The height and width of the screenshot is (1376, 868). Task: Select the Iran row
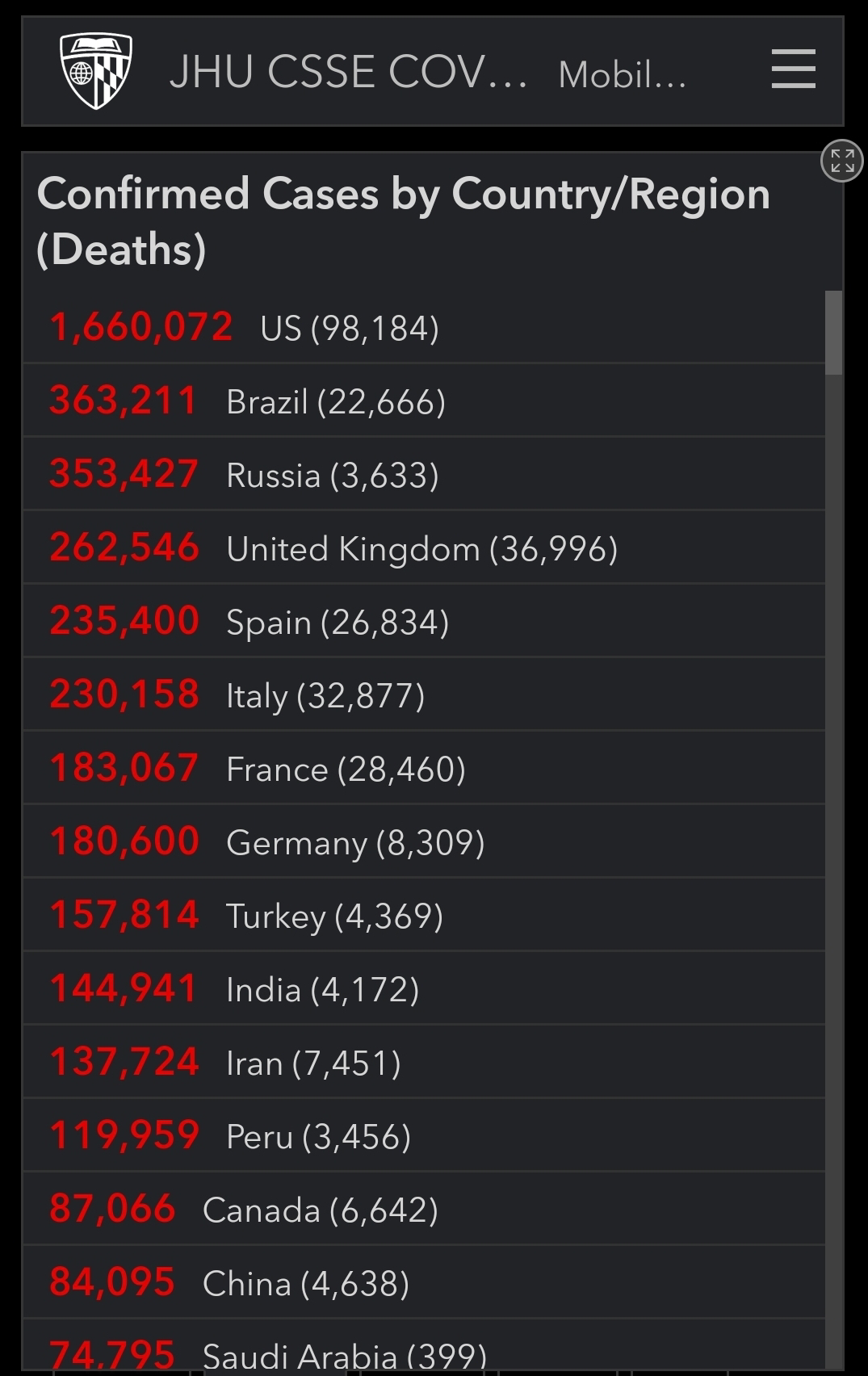[x=424, y=1062]
